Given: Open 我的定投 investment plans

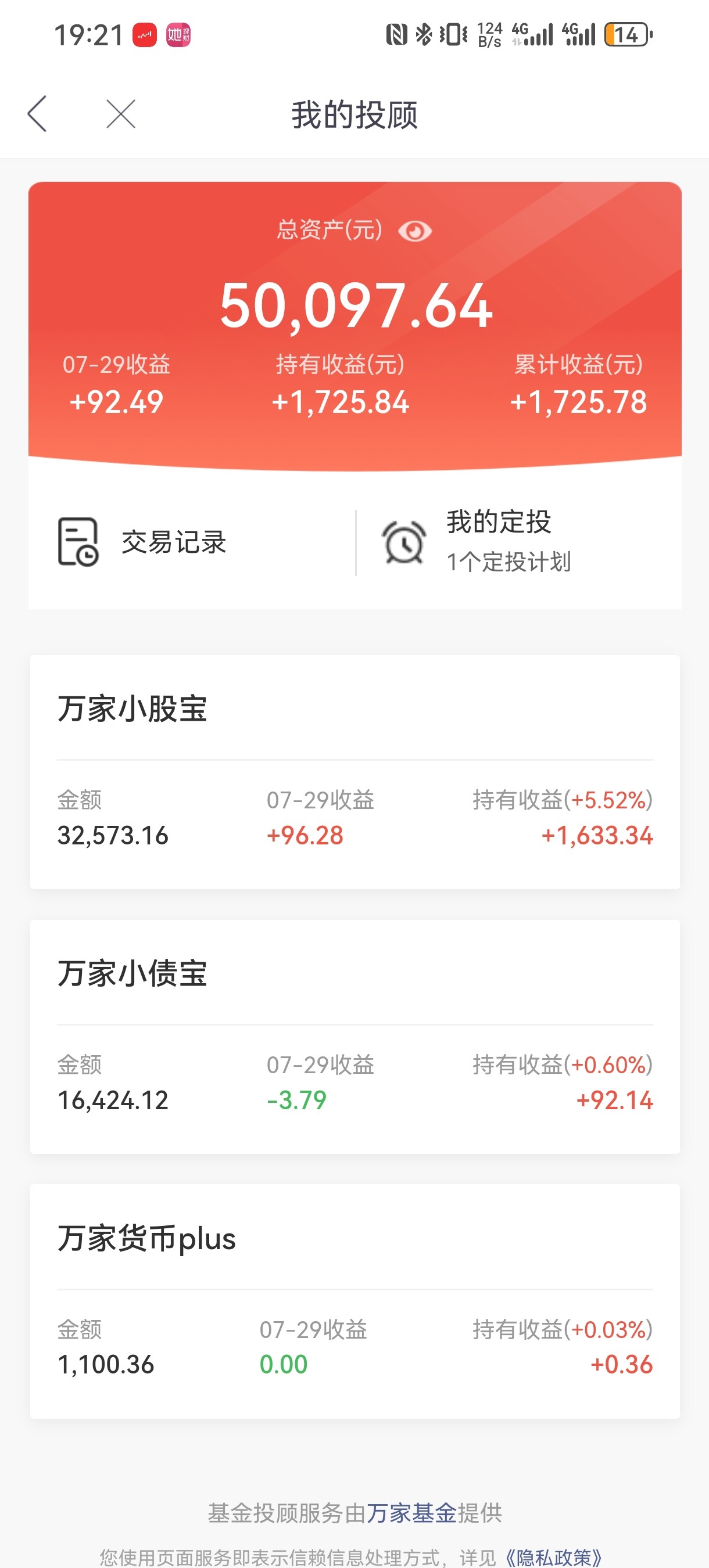Looking at the screenshot, I should click(x=519, y=542).
